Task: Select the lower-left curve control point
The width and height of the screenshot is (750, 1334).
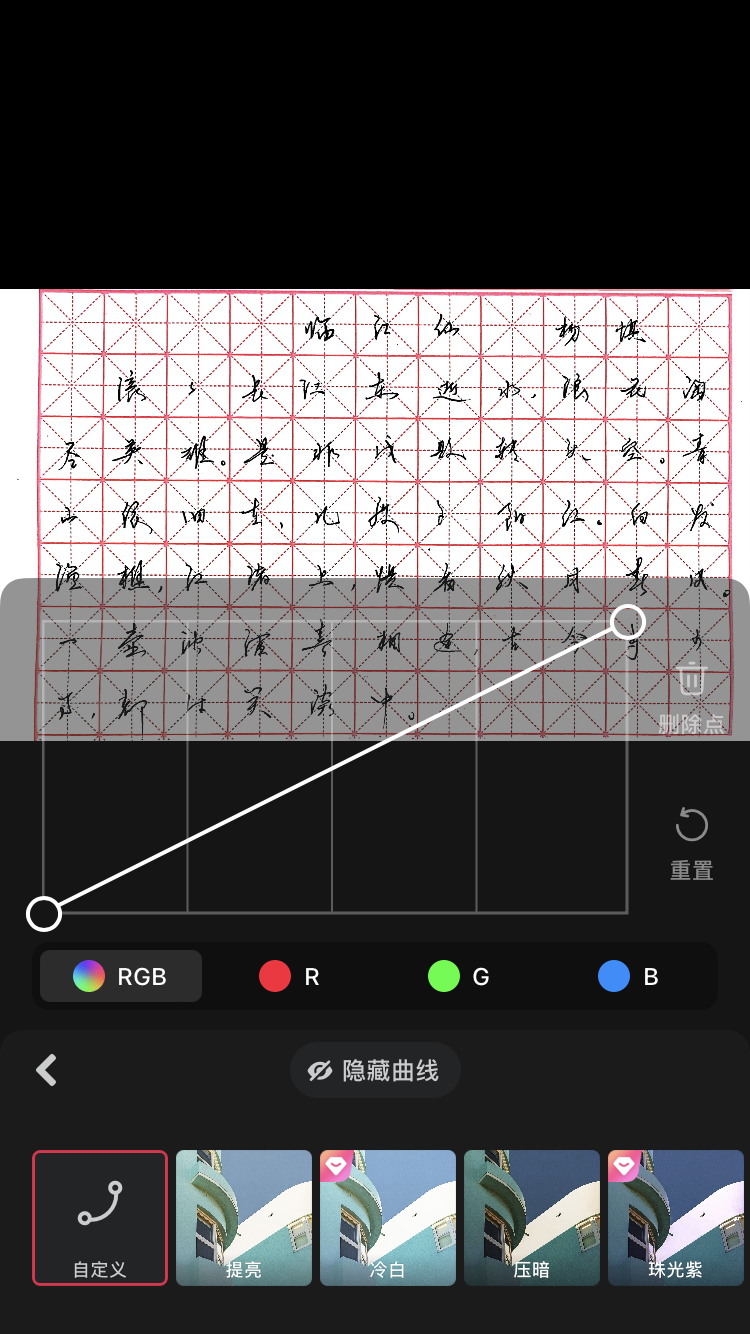Action: pyautogui.click(x=44, y=913)
